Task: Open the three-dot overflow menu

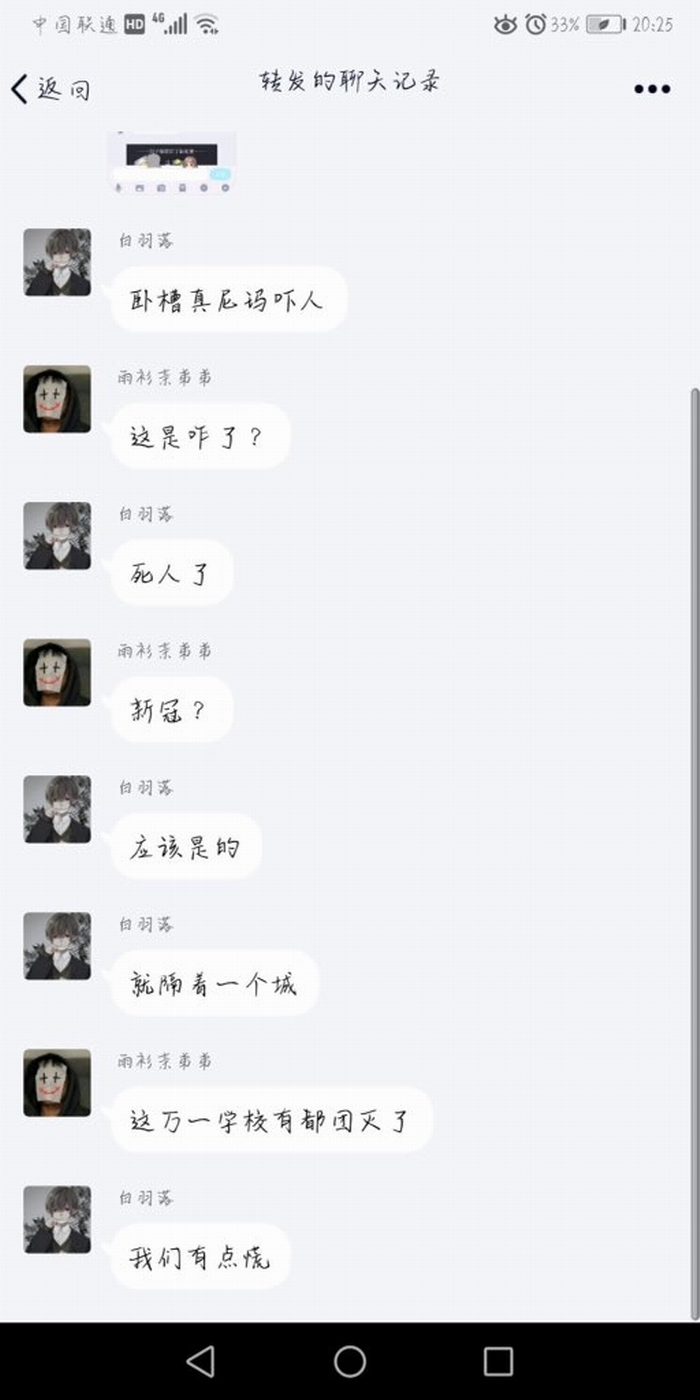Action: point(652,89)
